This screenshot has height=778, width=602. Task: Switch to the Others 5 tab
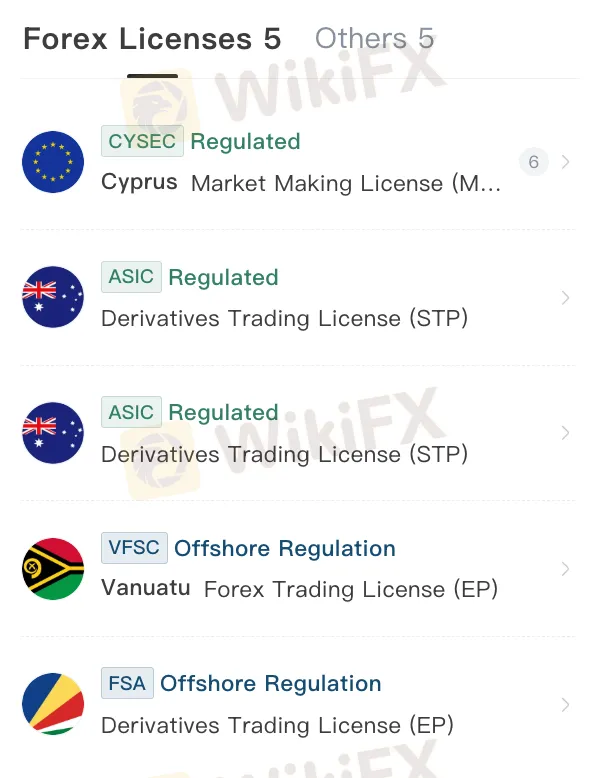coord(374,39)
